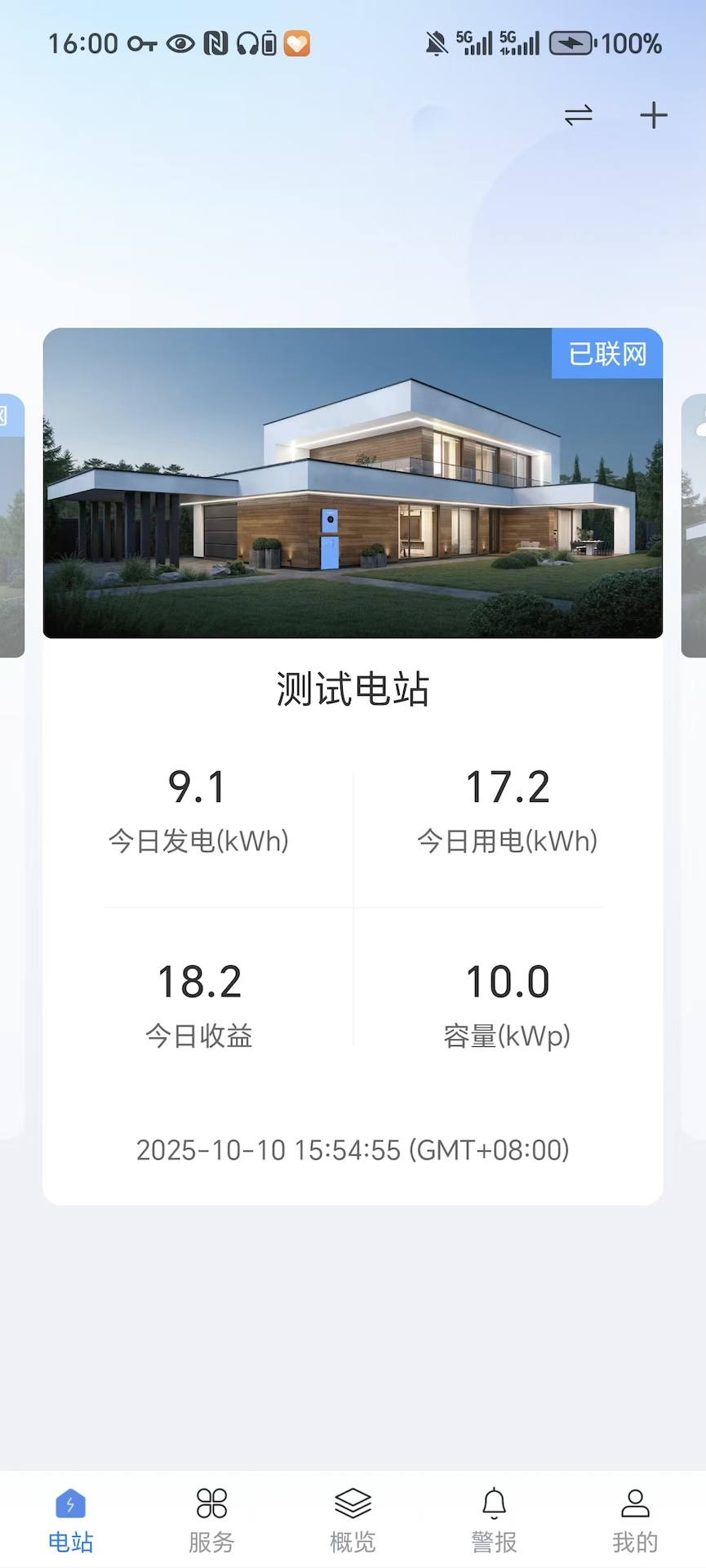Open the 警报 (Alarm) bell icon
Image resolution: width=706 pixels, height=1568 pixels.
click(494, 1503)
